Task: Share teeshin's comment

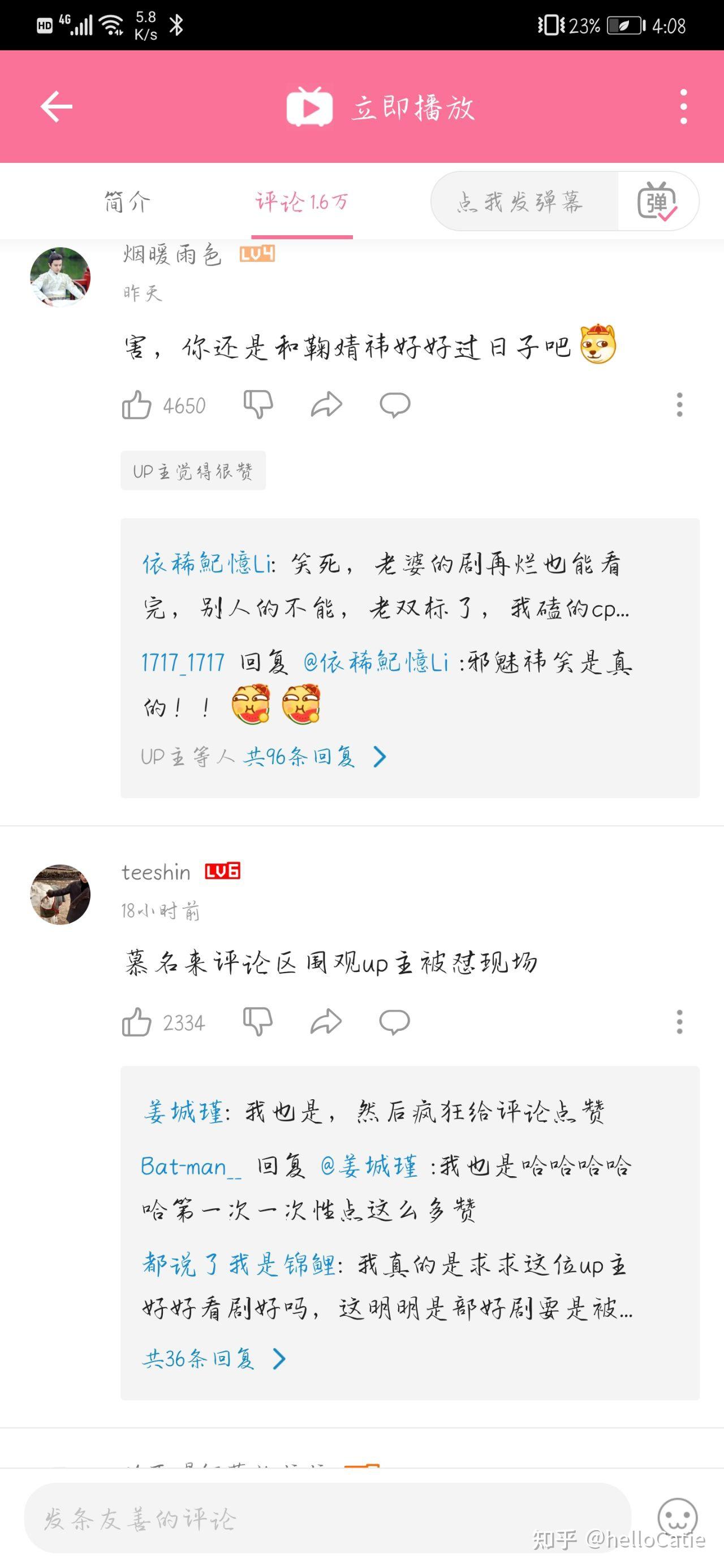Action: pos(326,1022)
